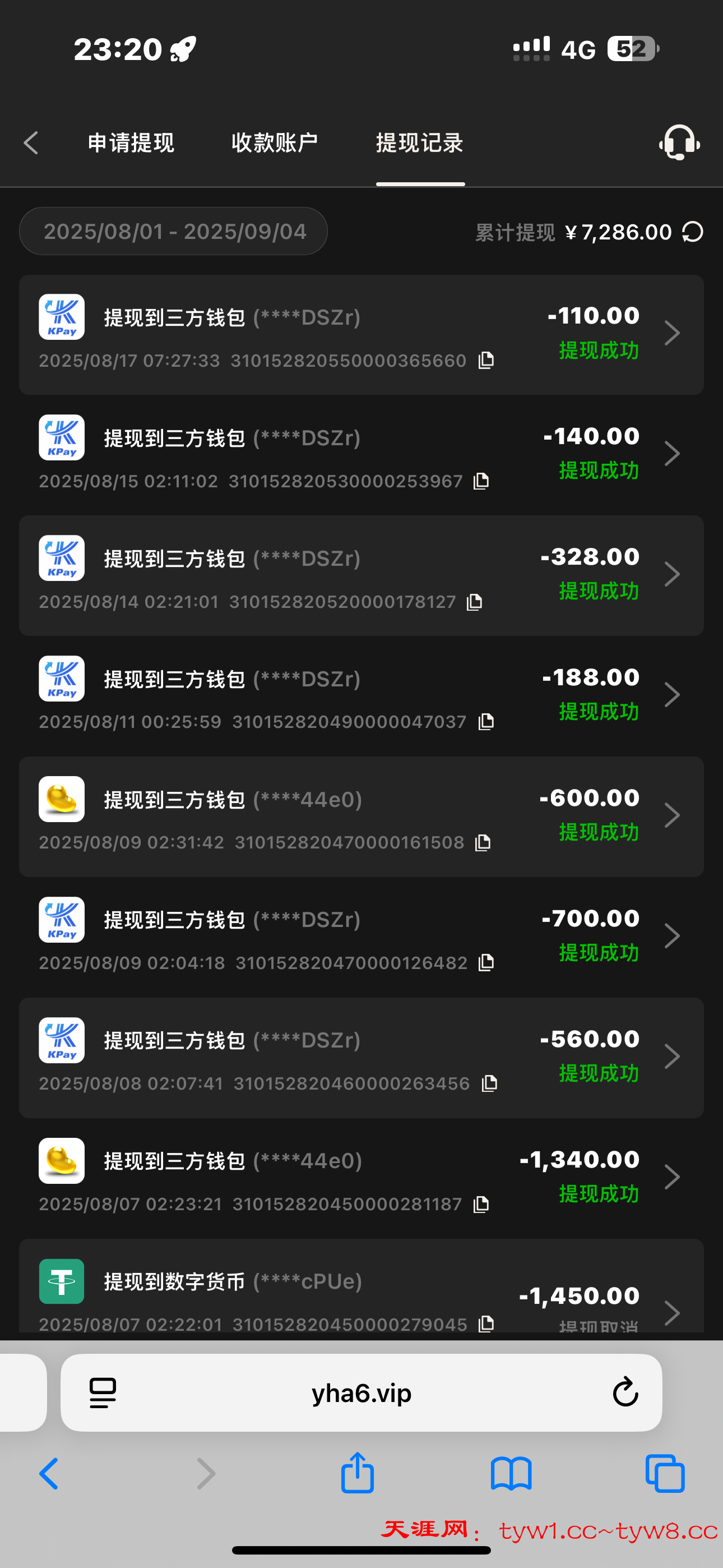The width and height of the screenshot is (723, 1568).
Task: Refresh the 累计提现 total amount
Action: click(693, 232)
